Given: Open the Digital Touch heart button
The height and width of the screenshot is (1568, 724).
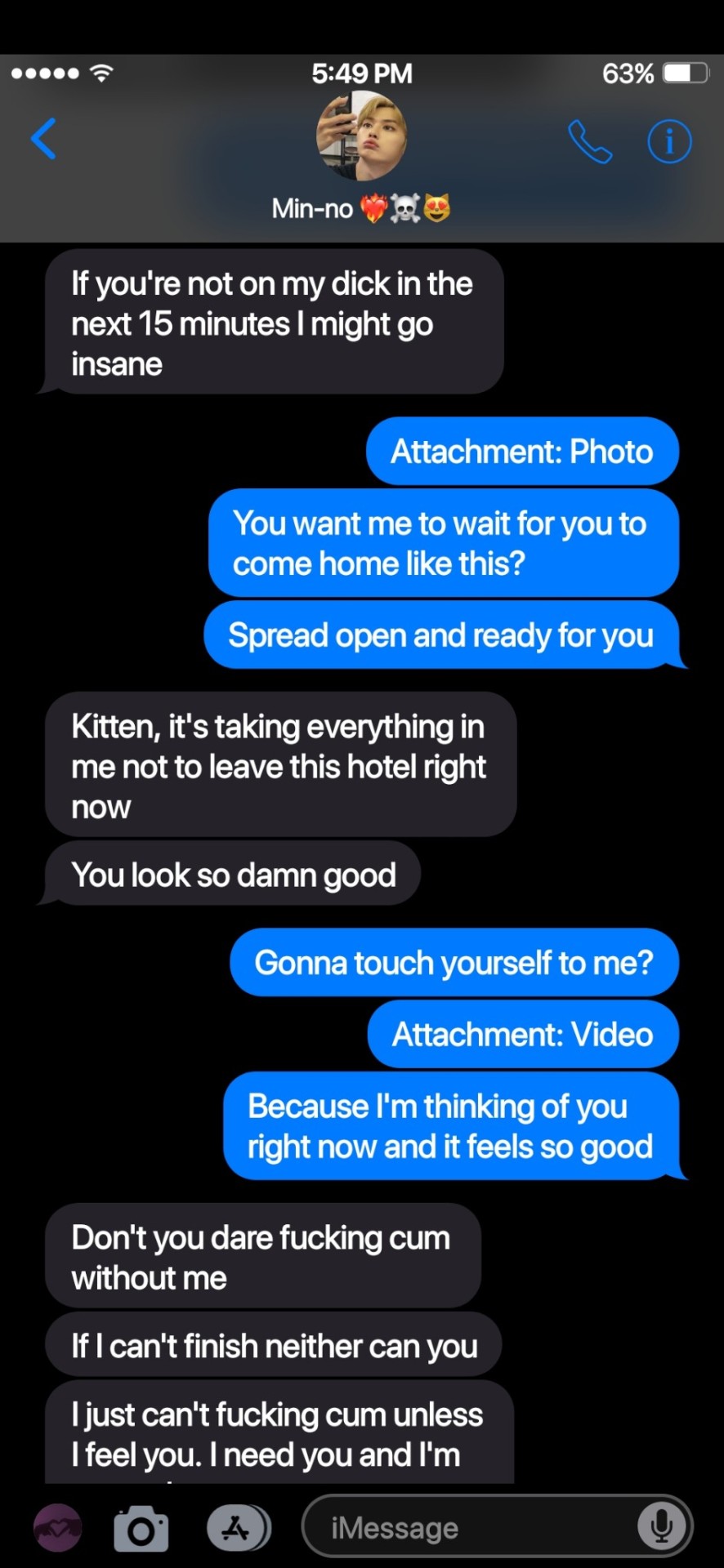Looking at the screenshot, I should pos(57,1527).
